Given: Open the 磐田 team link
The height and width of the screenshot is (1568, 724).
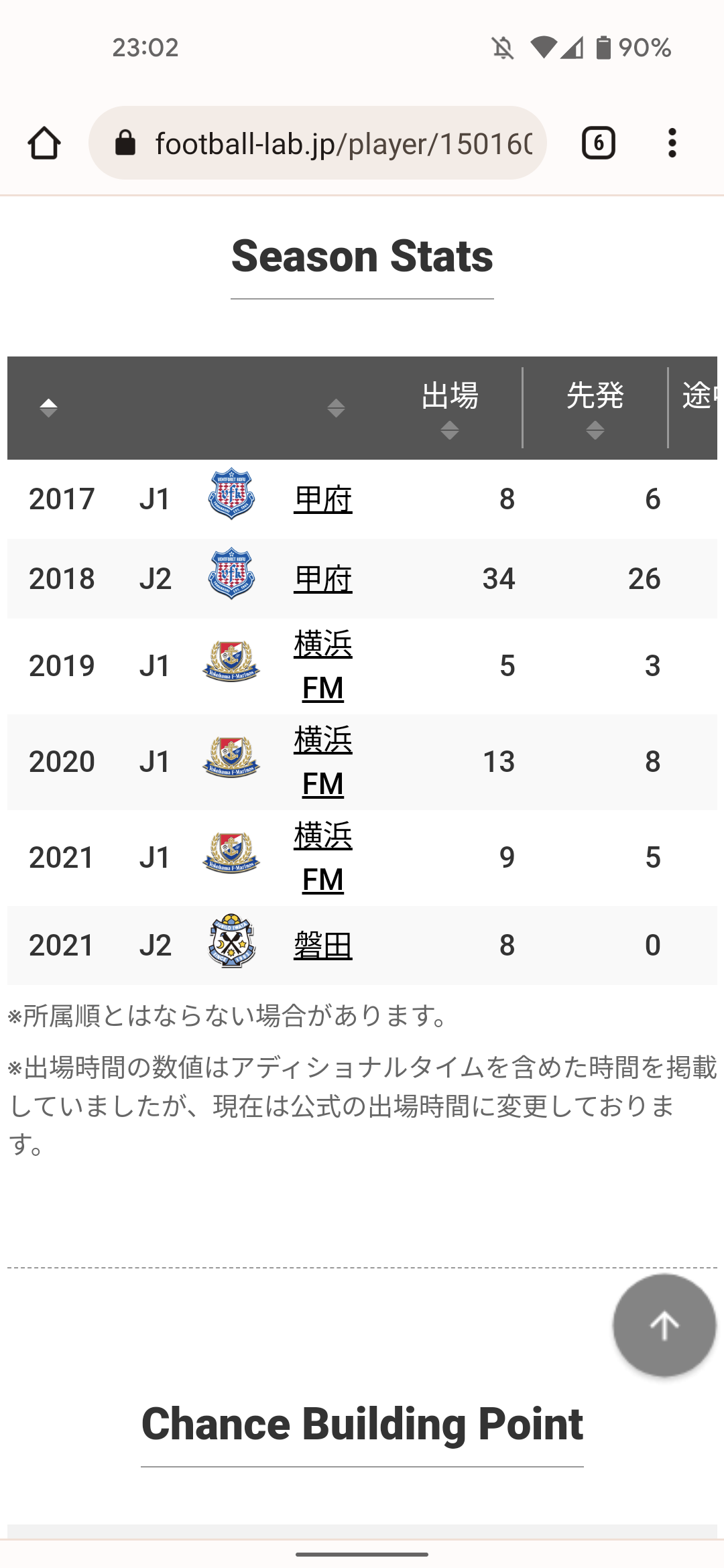Looking at the screenshot, I should 323,945.
